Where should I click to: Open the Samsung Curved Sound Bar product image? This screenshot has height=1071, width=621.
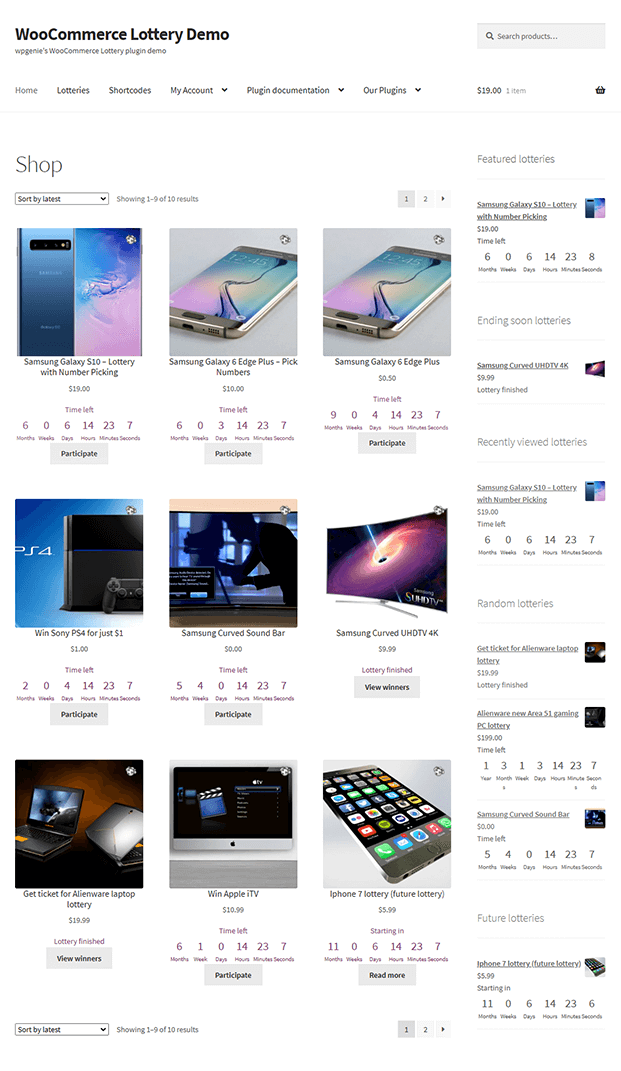click(x=233, y=562)
